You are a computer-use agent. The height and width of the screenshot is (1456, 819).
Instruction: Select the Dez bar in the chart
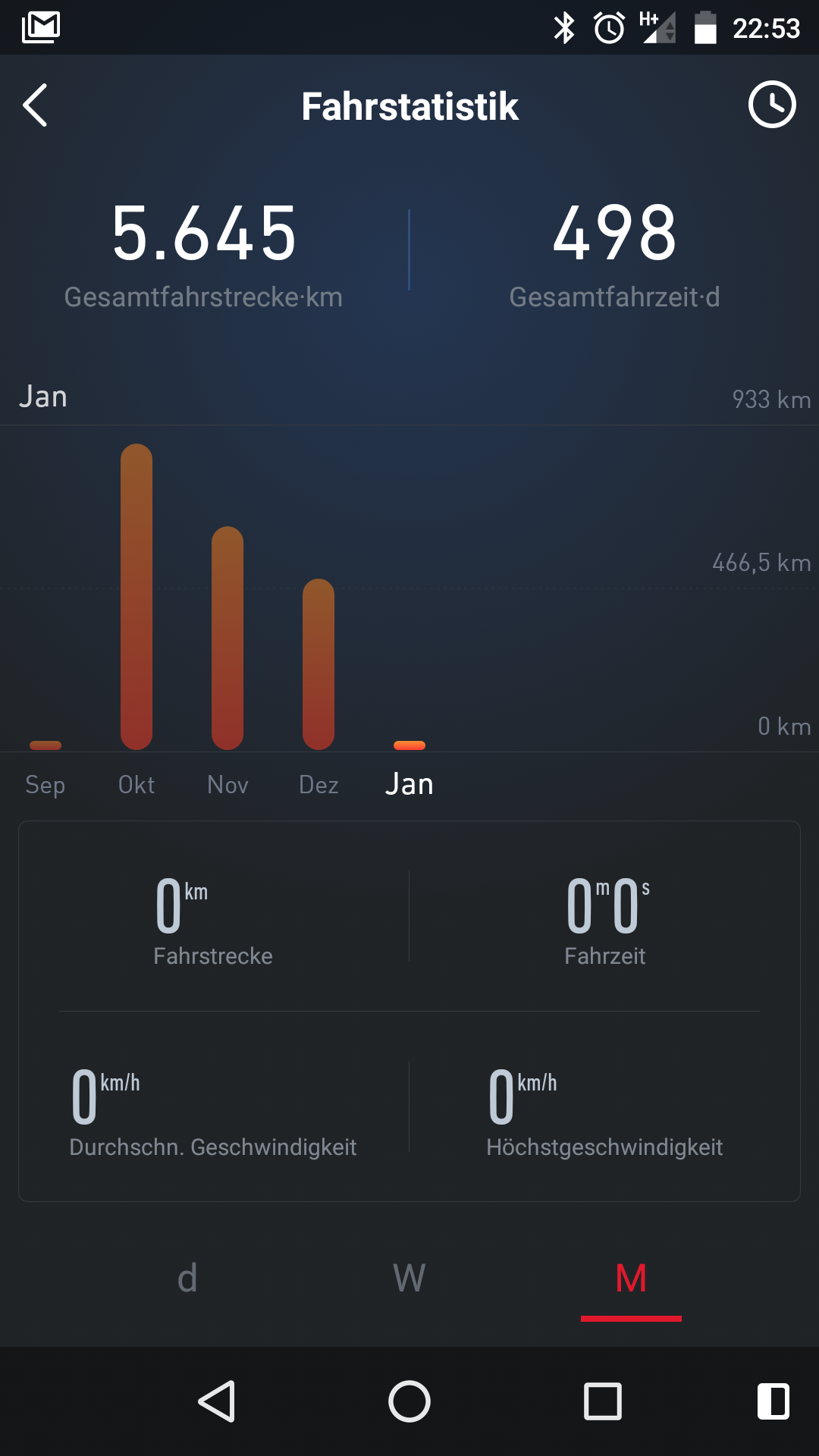(x=318, y=664)
